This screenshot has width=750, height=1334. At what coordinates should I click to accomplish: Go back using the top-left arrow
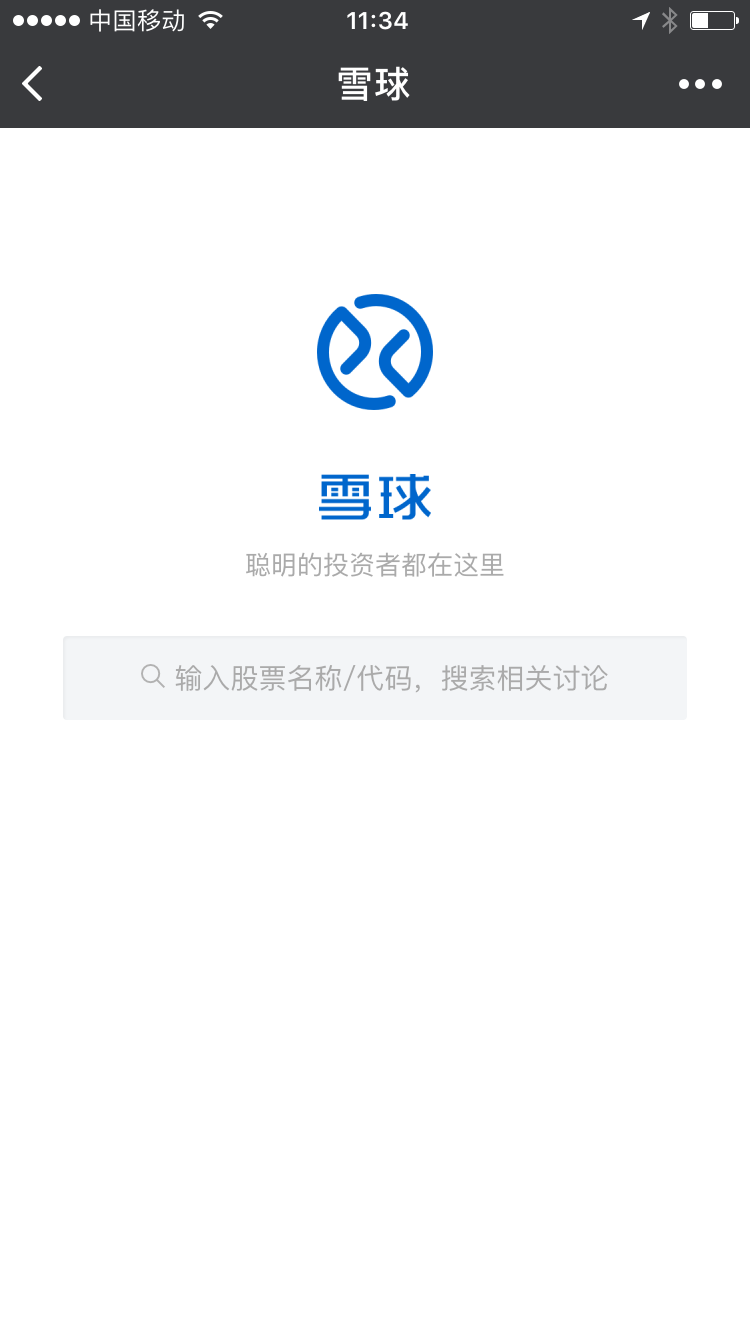coord(33,84)
